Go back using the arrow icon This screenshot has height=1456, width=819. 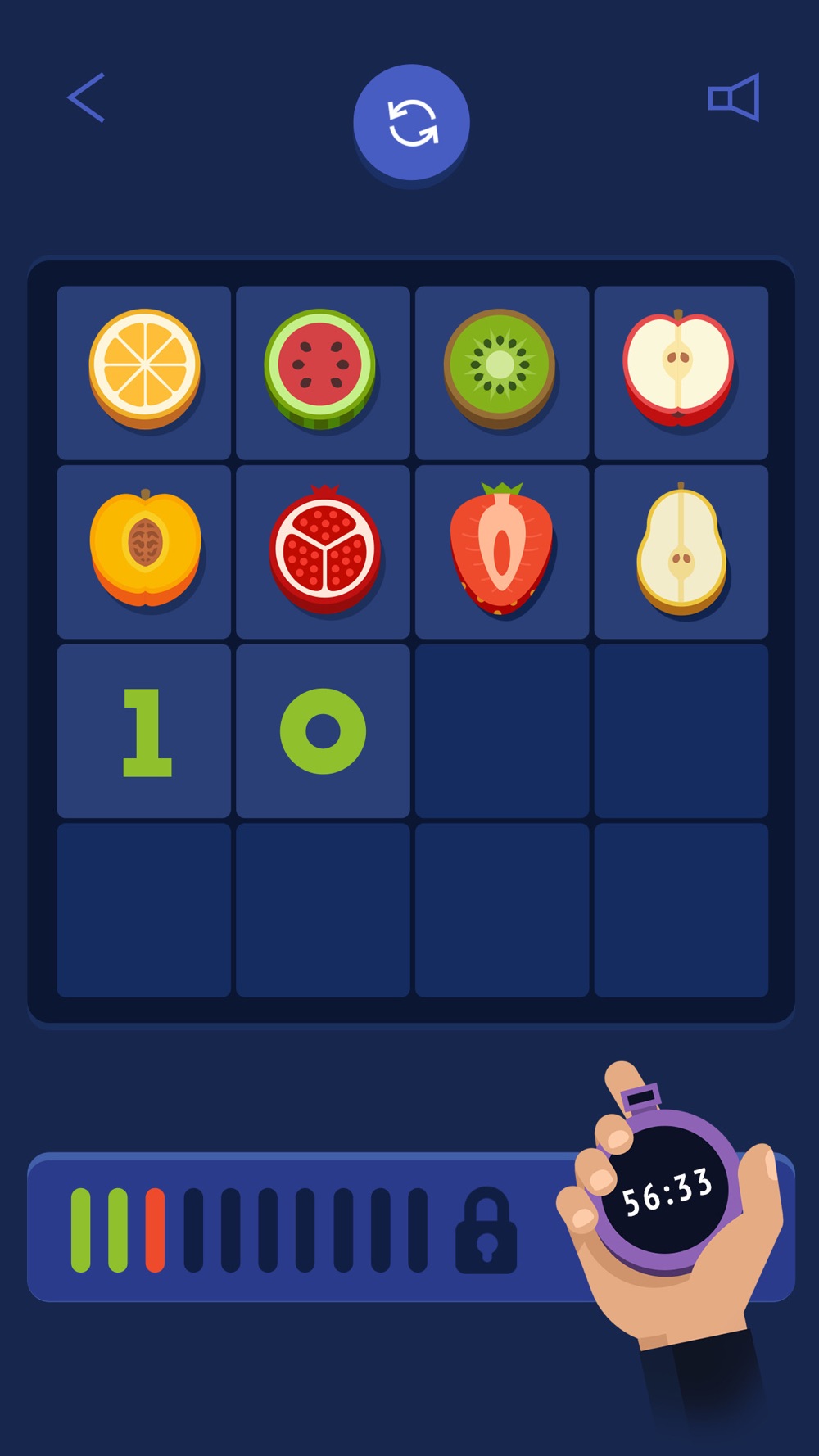click(86, 97)
